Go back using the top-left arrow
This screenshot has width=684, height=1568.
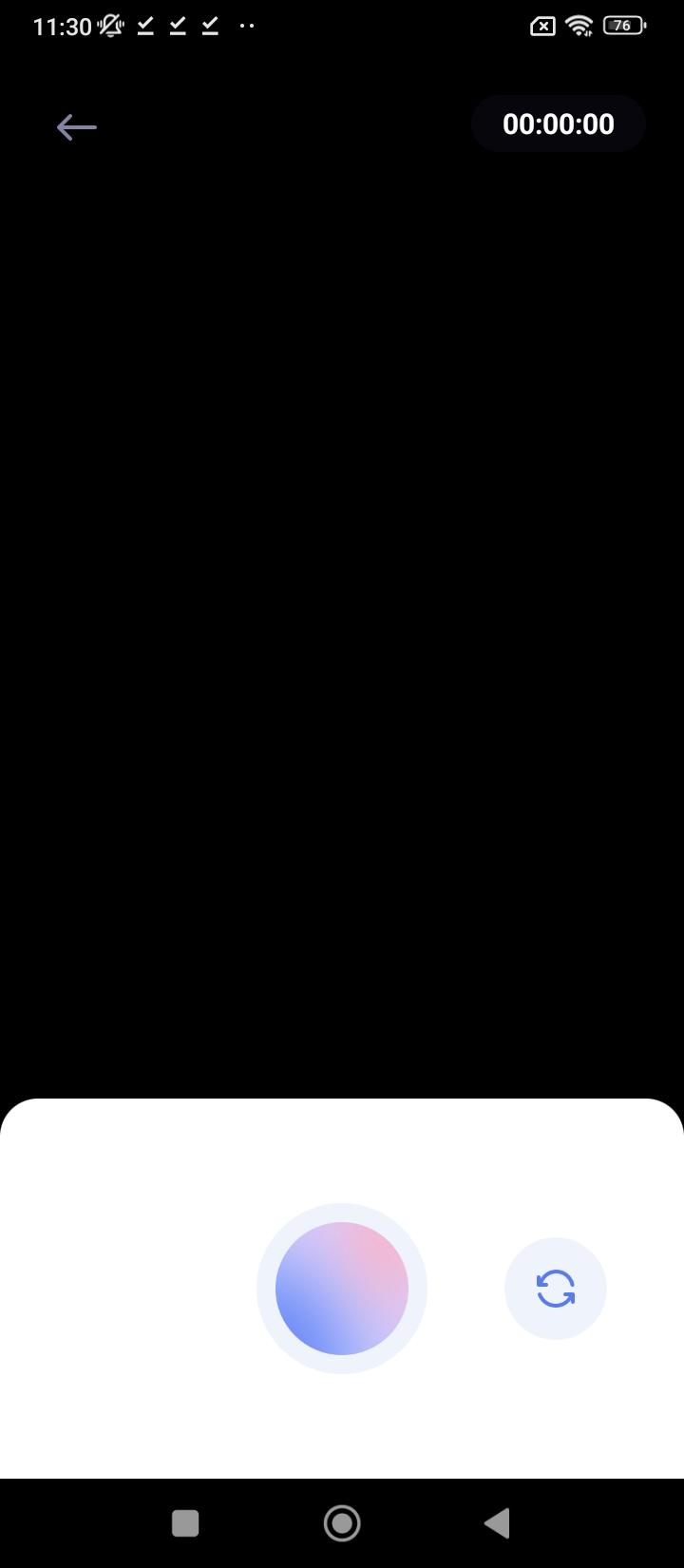click(76, 127)
